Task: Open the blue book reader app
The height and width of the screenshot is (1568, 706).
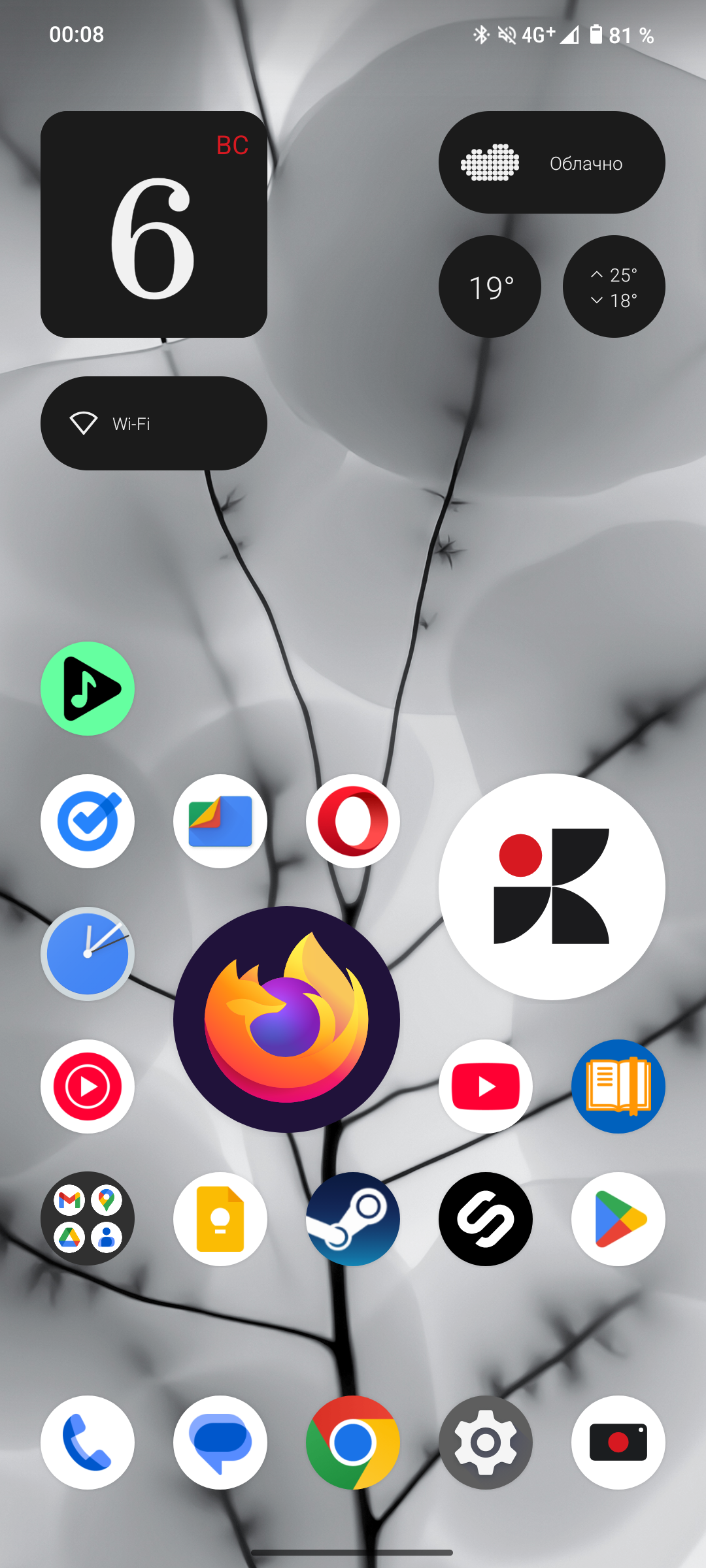Action: point(618,1086)
